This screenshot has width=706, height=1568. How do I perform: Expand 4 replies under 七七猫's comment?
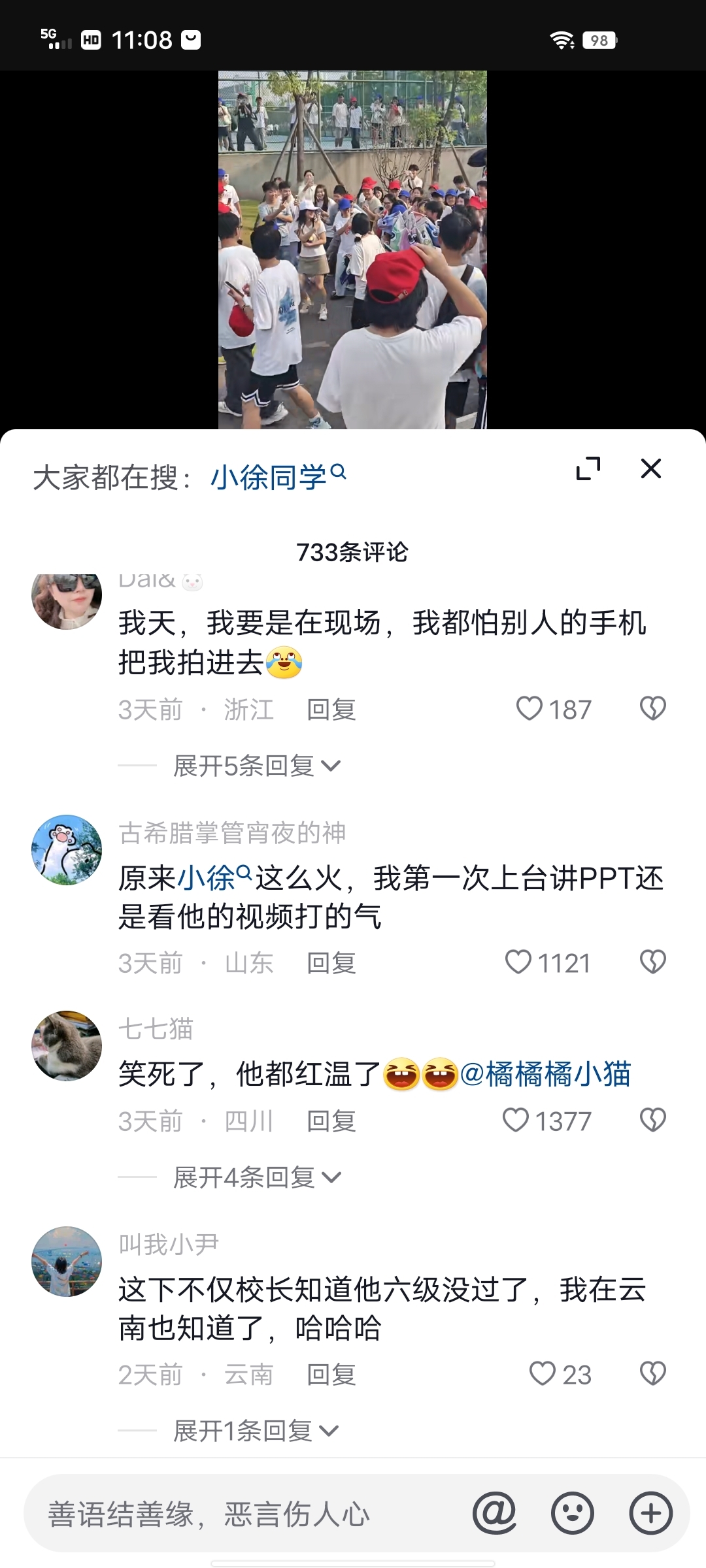tap(256, 1177)
